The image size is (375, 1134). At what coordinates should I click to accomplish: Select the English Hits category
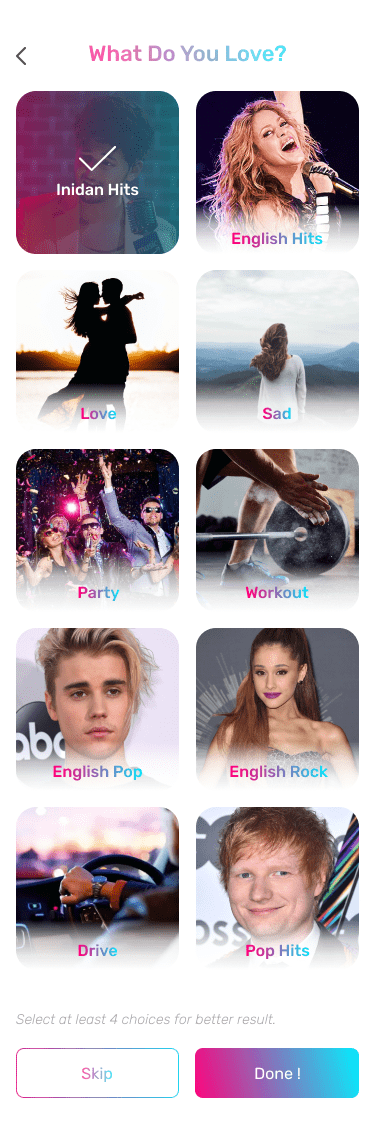(277, 172)
